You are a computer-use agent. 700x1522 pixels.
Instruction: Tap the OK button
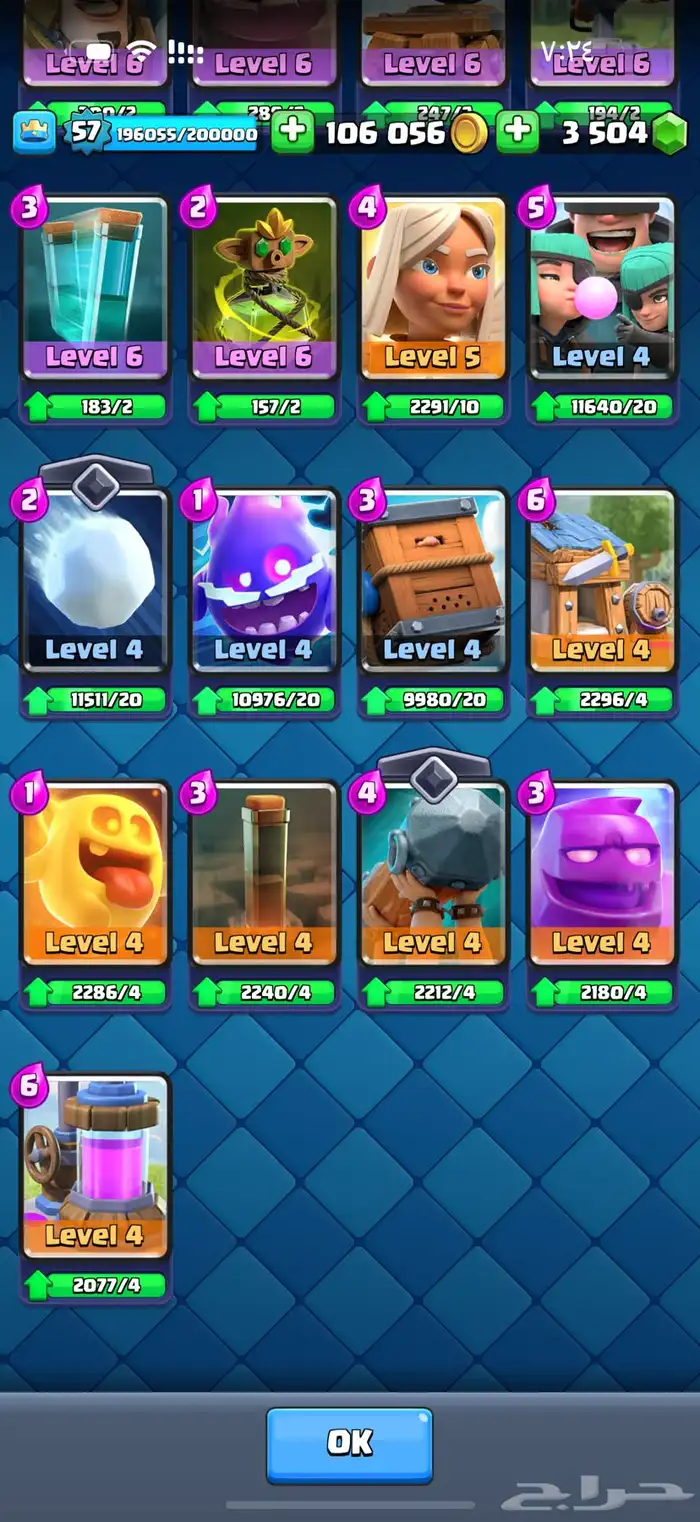[349, 1444]
